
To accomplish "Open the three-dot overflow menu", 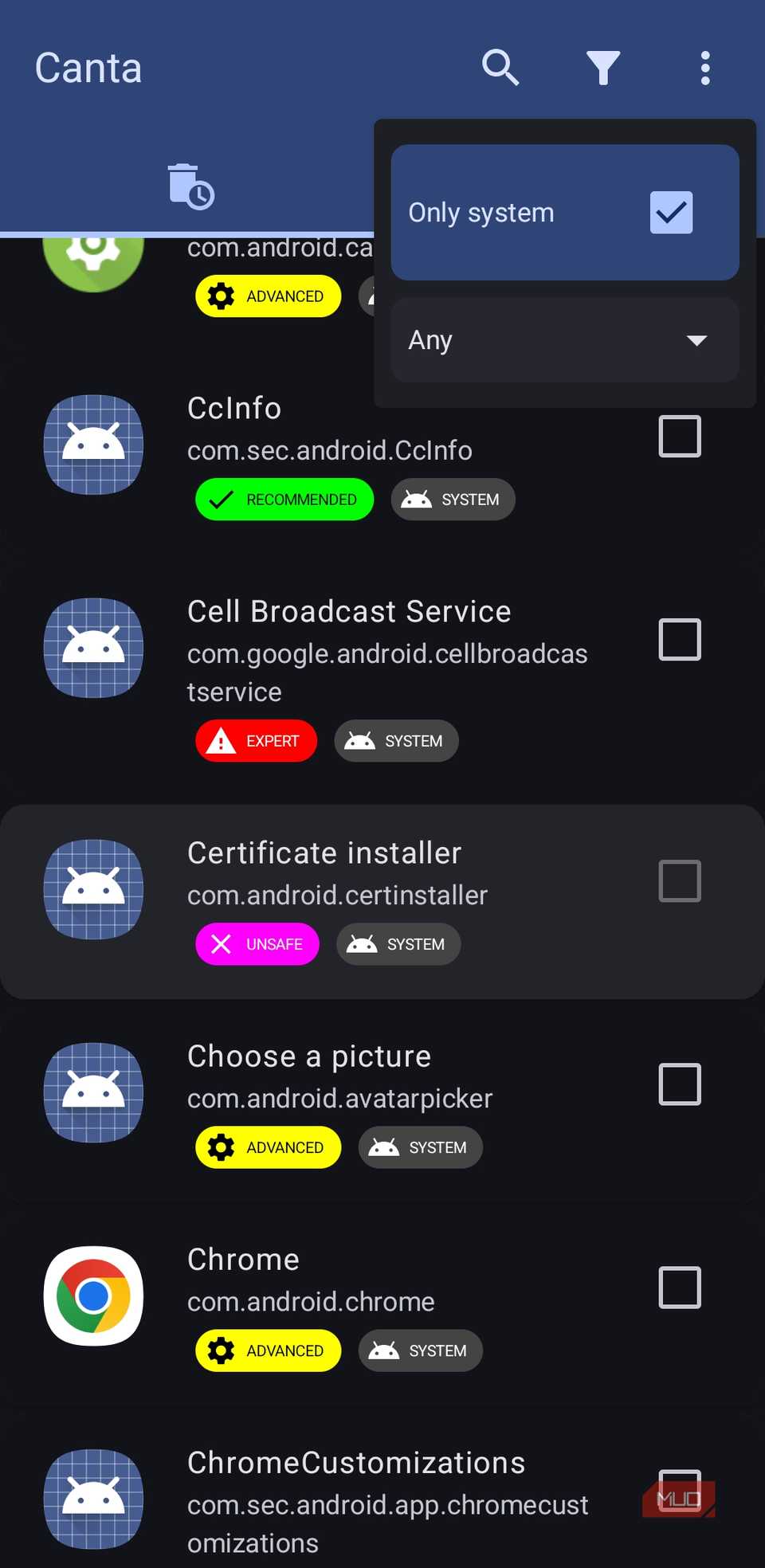I will pyautogui.click(x=704, y=69).
